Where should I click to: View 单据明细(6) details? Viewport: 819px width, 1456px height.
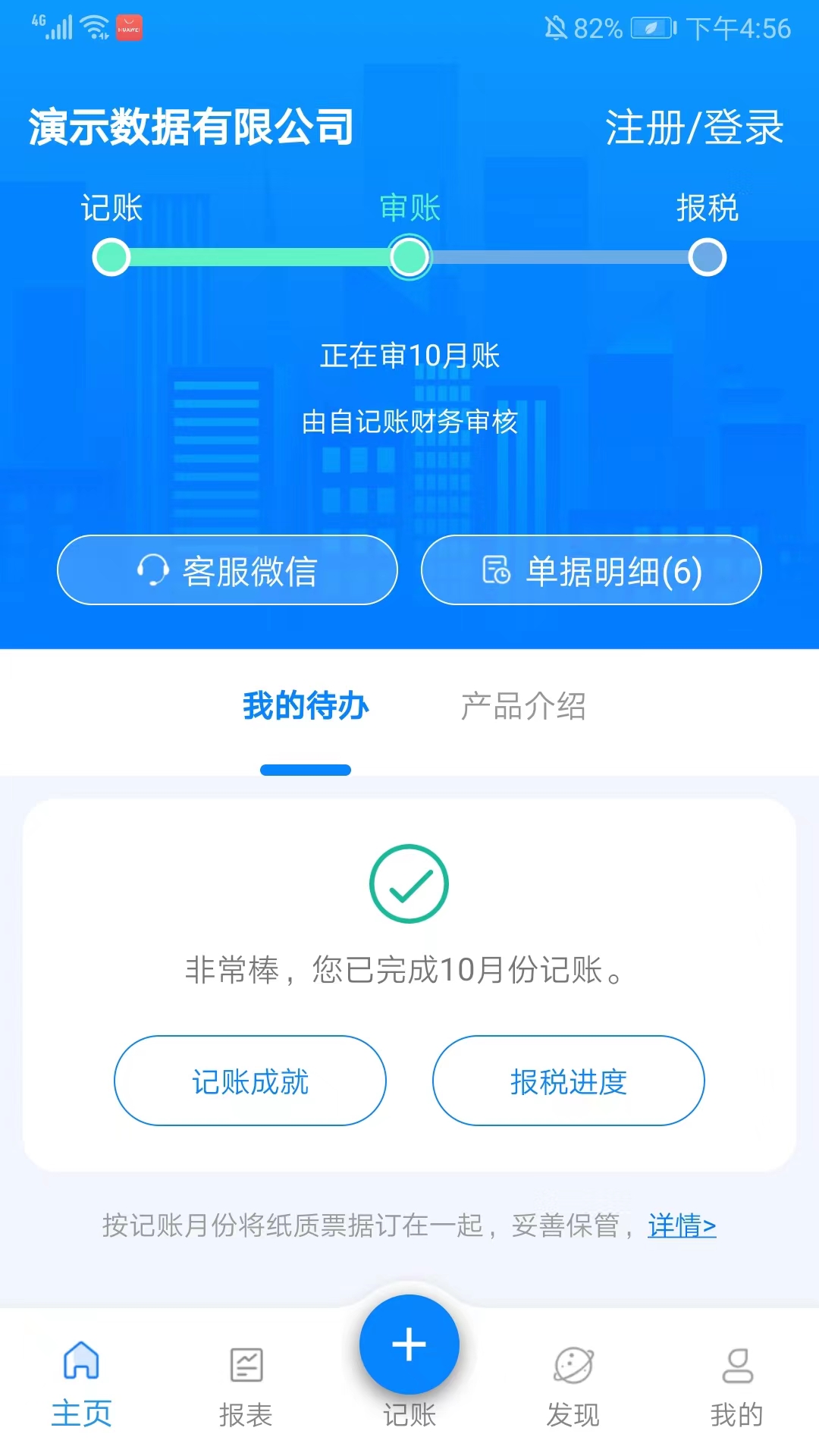591,570
